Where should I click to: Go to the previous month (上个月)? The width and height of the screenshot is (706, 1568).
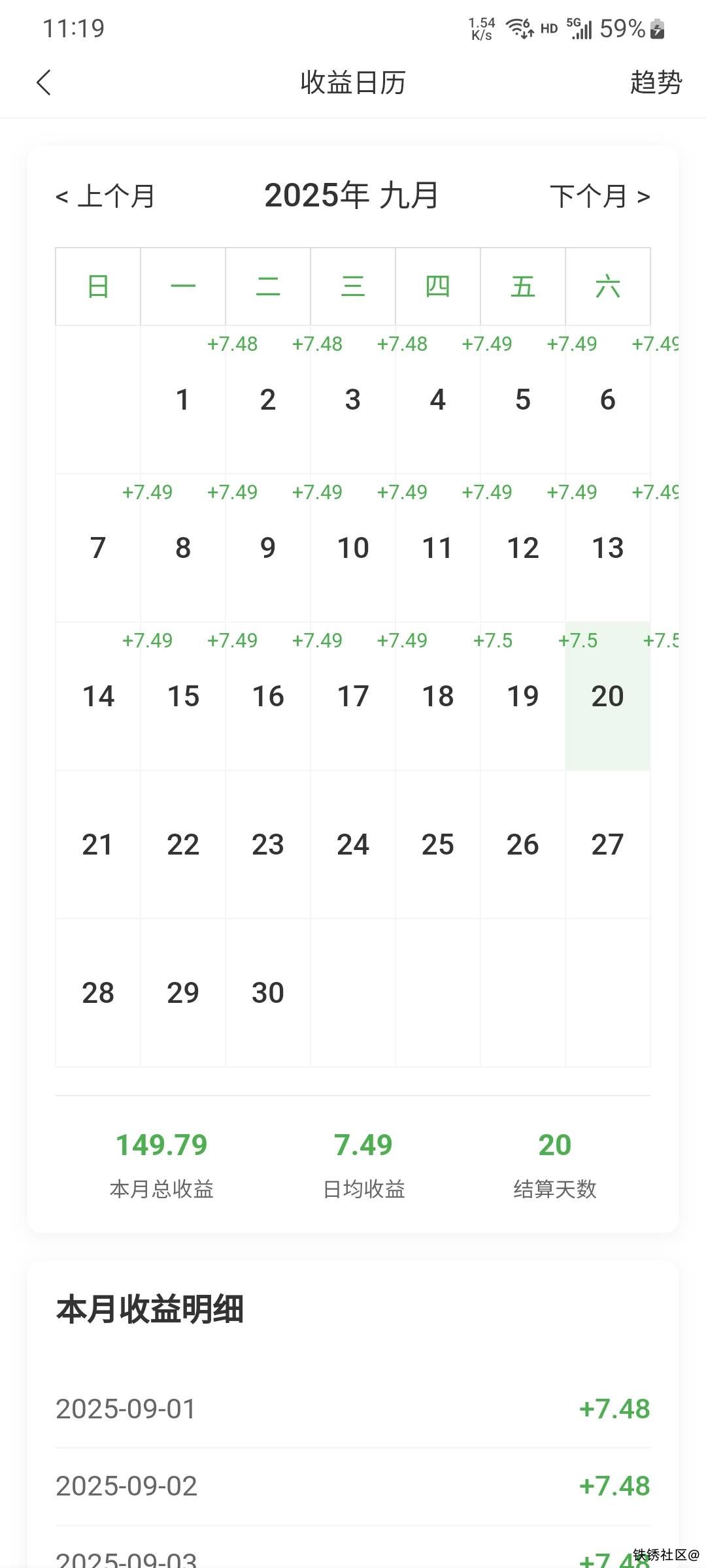pyautogui.click(x=106, y=196)
